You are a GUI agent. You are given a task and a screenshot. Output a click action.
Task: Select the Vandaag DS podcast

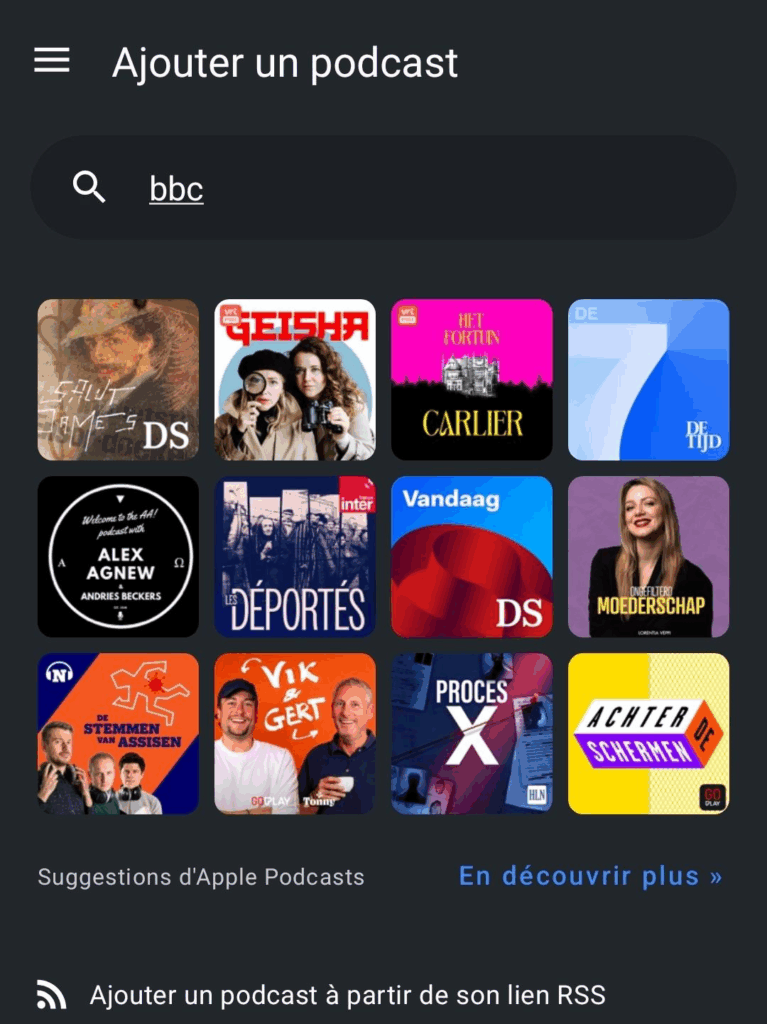coord(472,557)
